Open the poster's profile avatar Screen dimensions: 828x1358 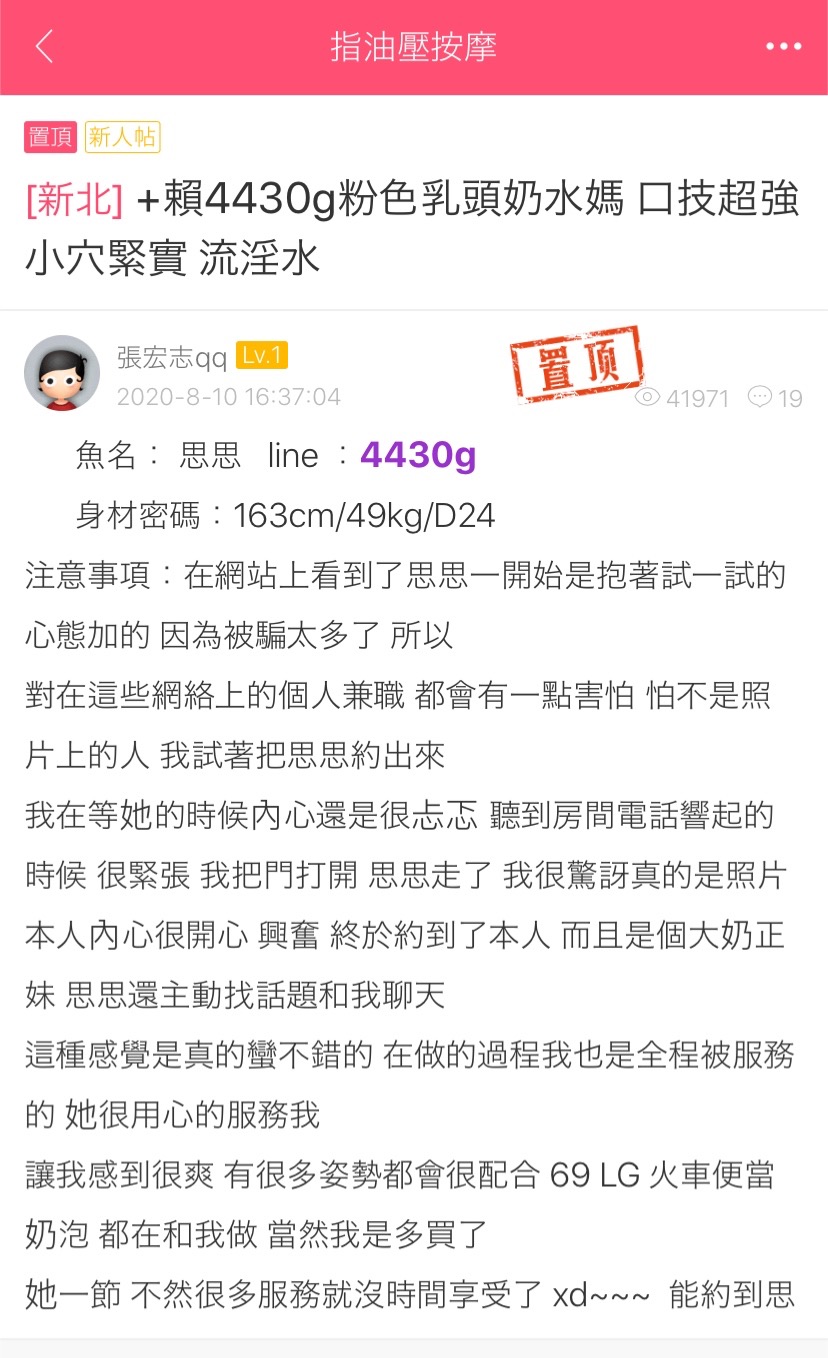click(x=62, y=373)
